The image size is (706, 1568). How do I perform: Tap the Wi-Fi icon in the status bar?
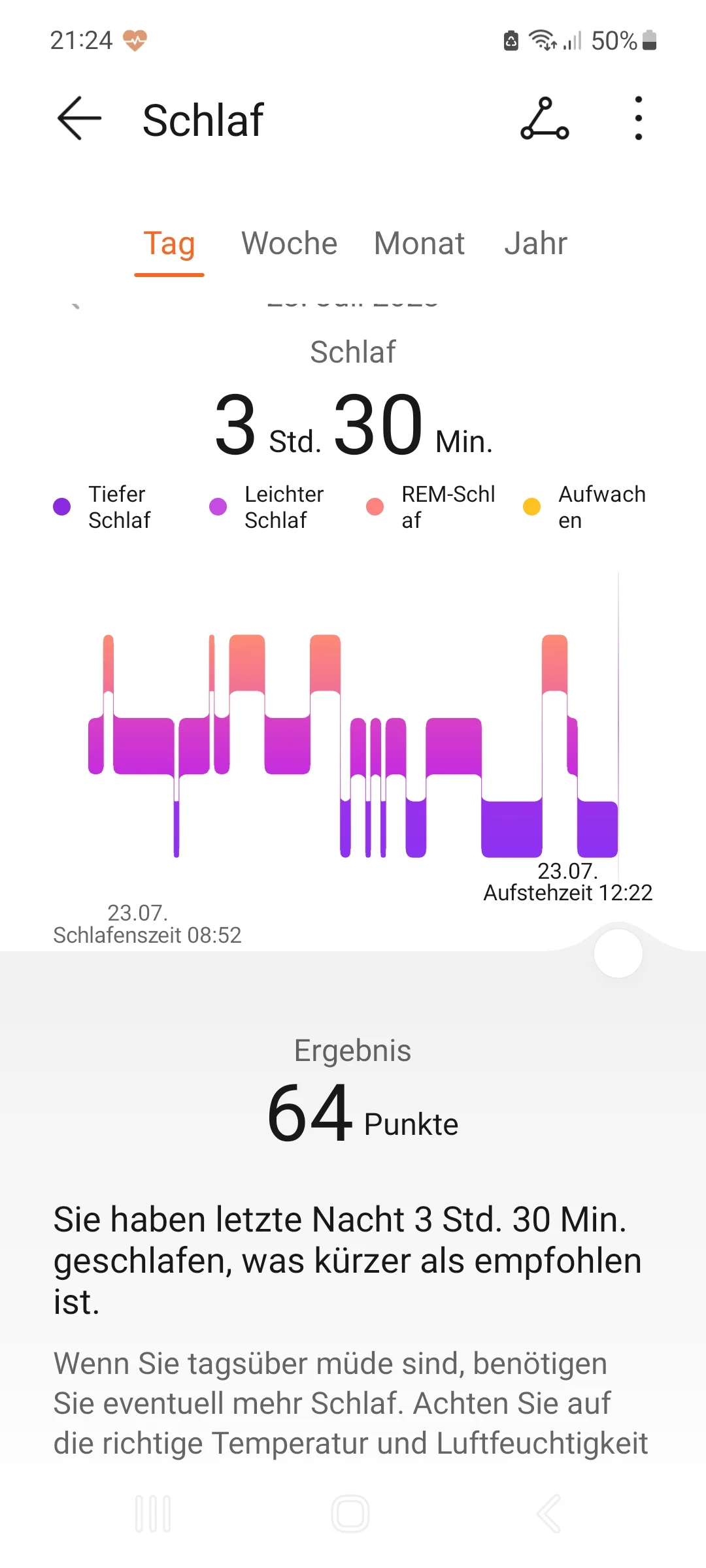pyautogui.click(x=543, y=41)
